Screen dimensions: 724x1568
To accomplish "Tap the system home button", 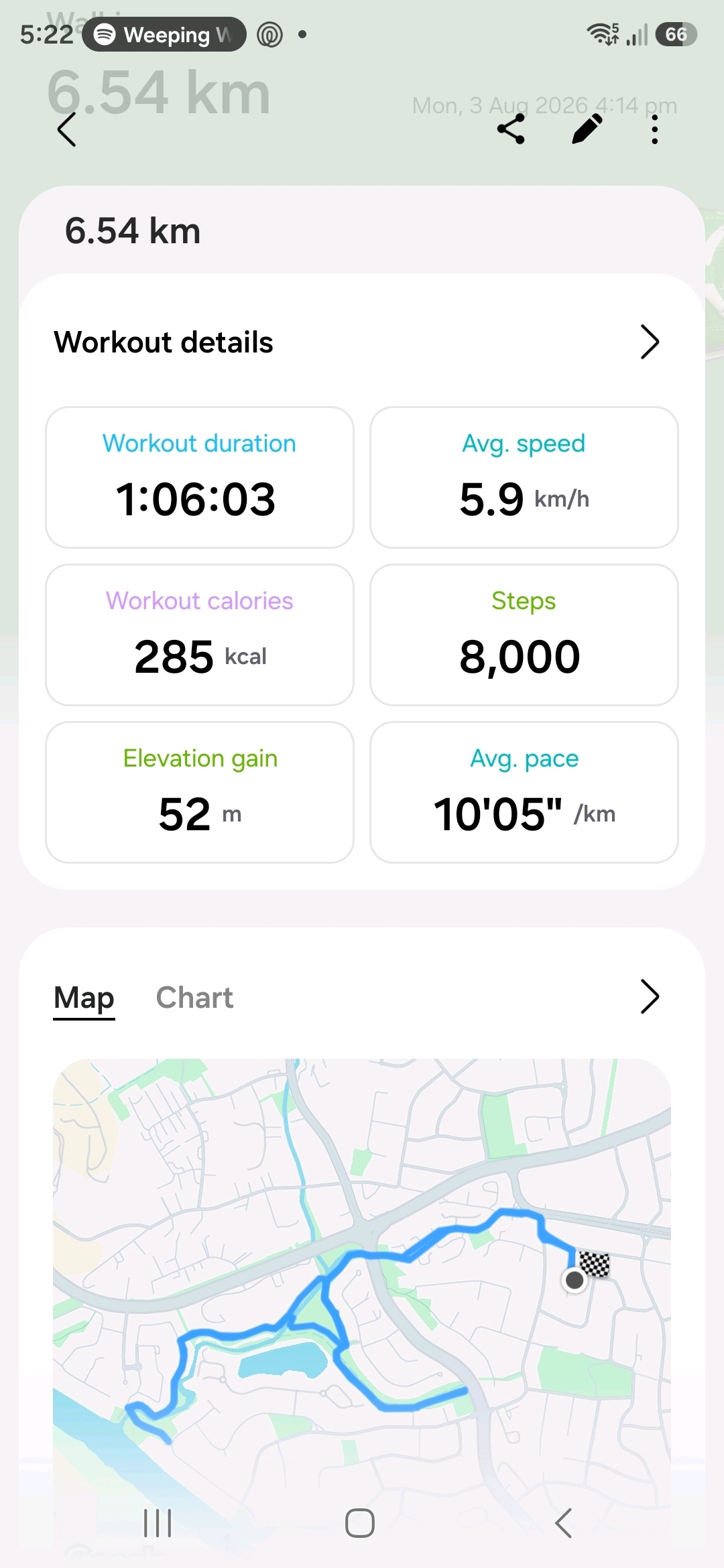I will coord(360,1523).
